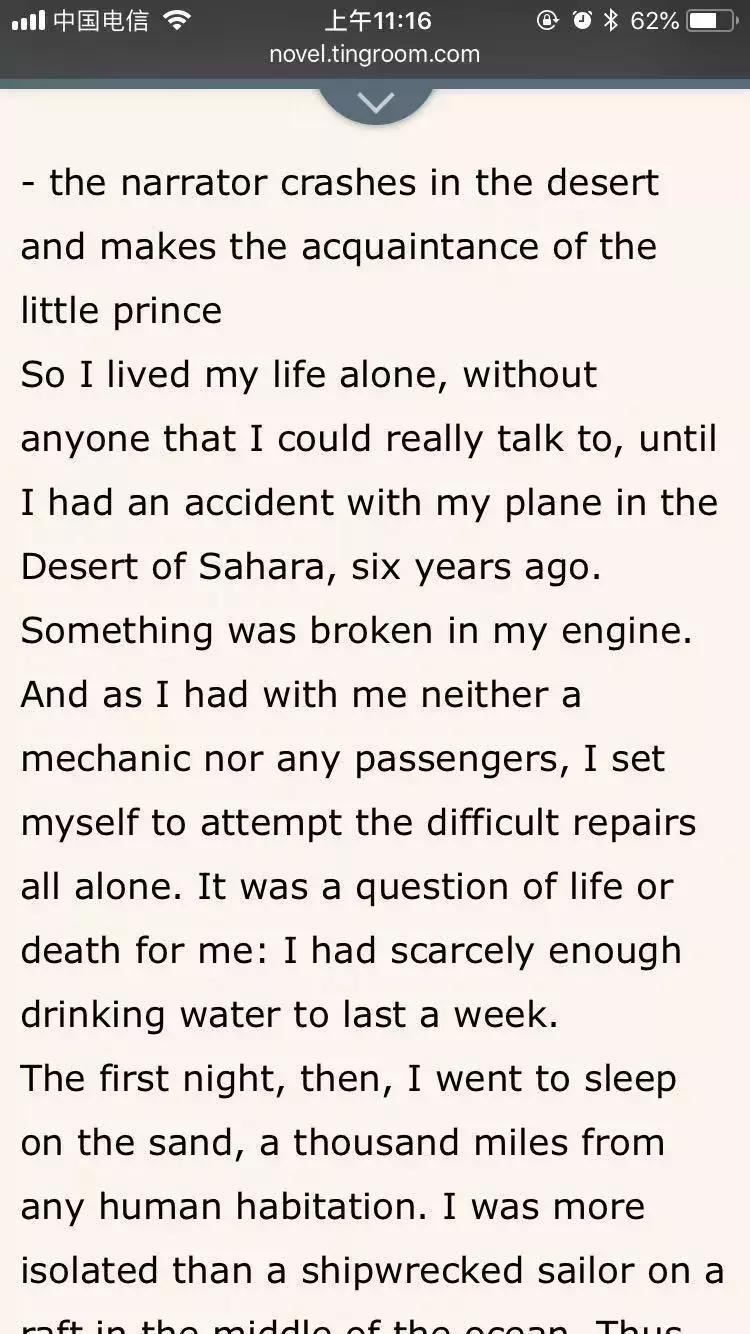Image resolution: width=750 pixels, height=1334 pixels.
Task: Expand the chevron drop-down handle
Action: (x=376, y=102)
